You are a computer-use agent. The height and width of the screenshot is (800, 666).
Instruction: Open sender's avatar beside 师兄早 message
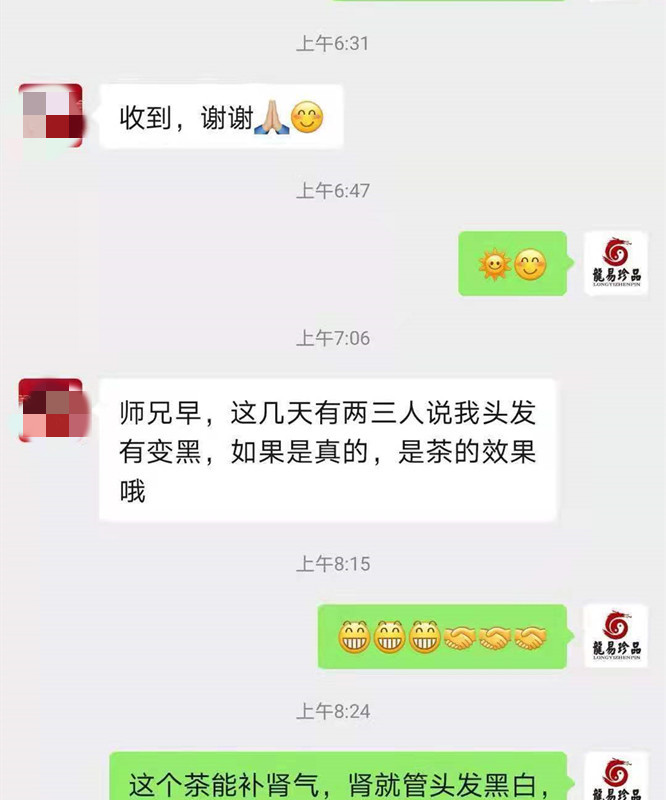point(50,410)
